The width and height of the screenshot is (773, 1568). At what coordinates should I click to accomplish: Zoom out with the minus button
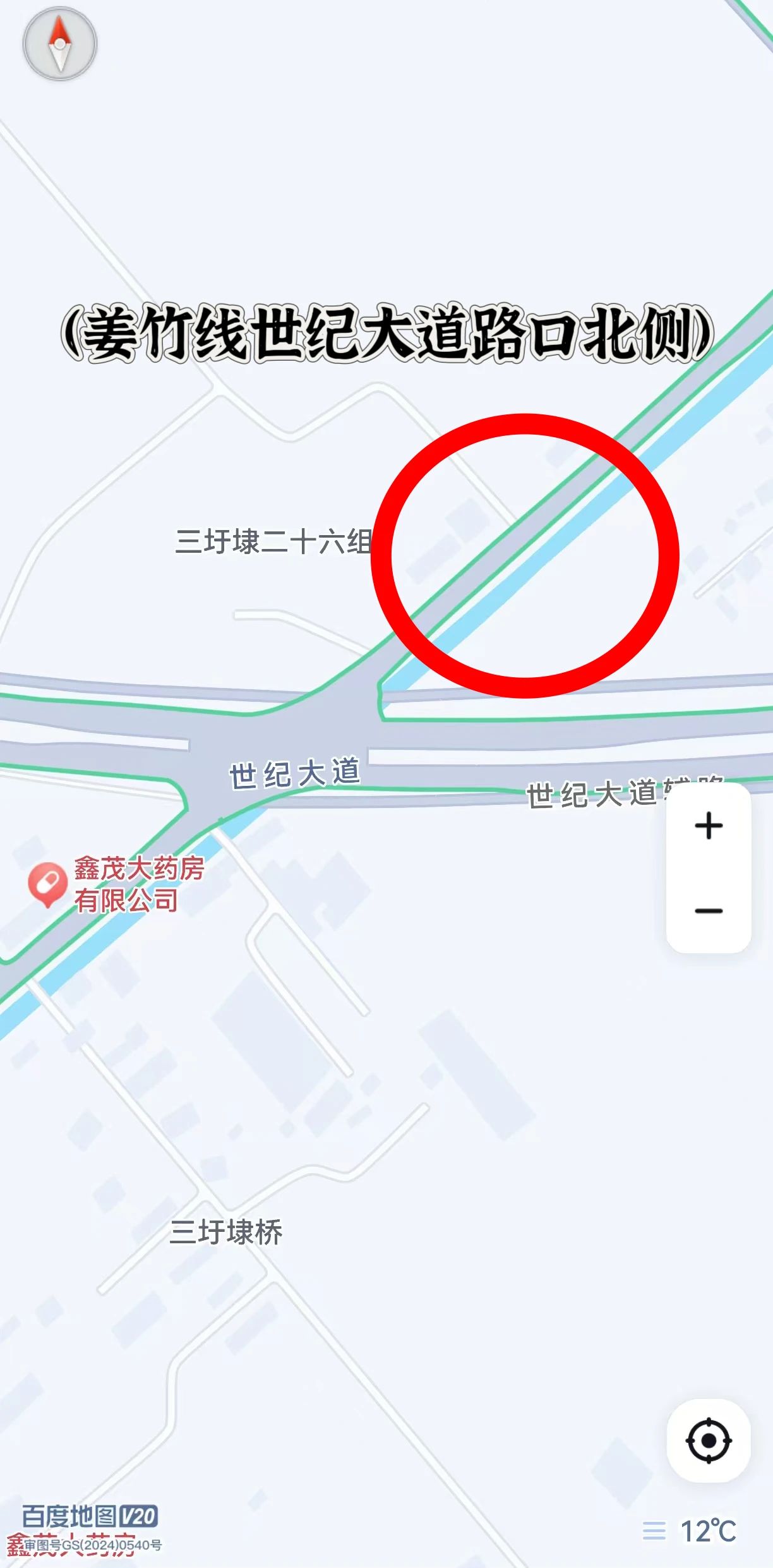point(709,911)
